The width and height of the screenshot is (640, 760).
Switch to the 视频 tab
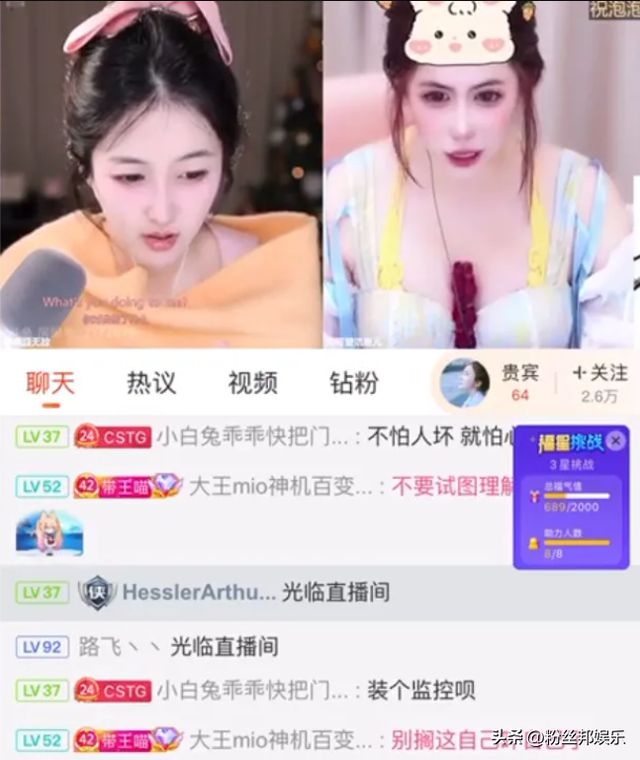[253, 383]
